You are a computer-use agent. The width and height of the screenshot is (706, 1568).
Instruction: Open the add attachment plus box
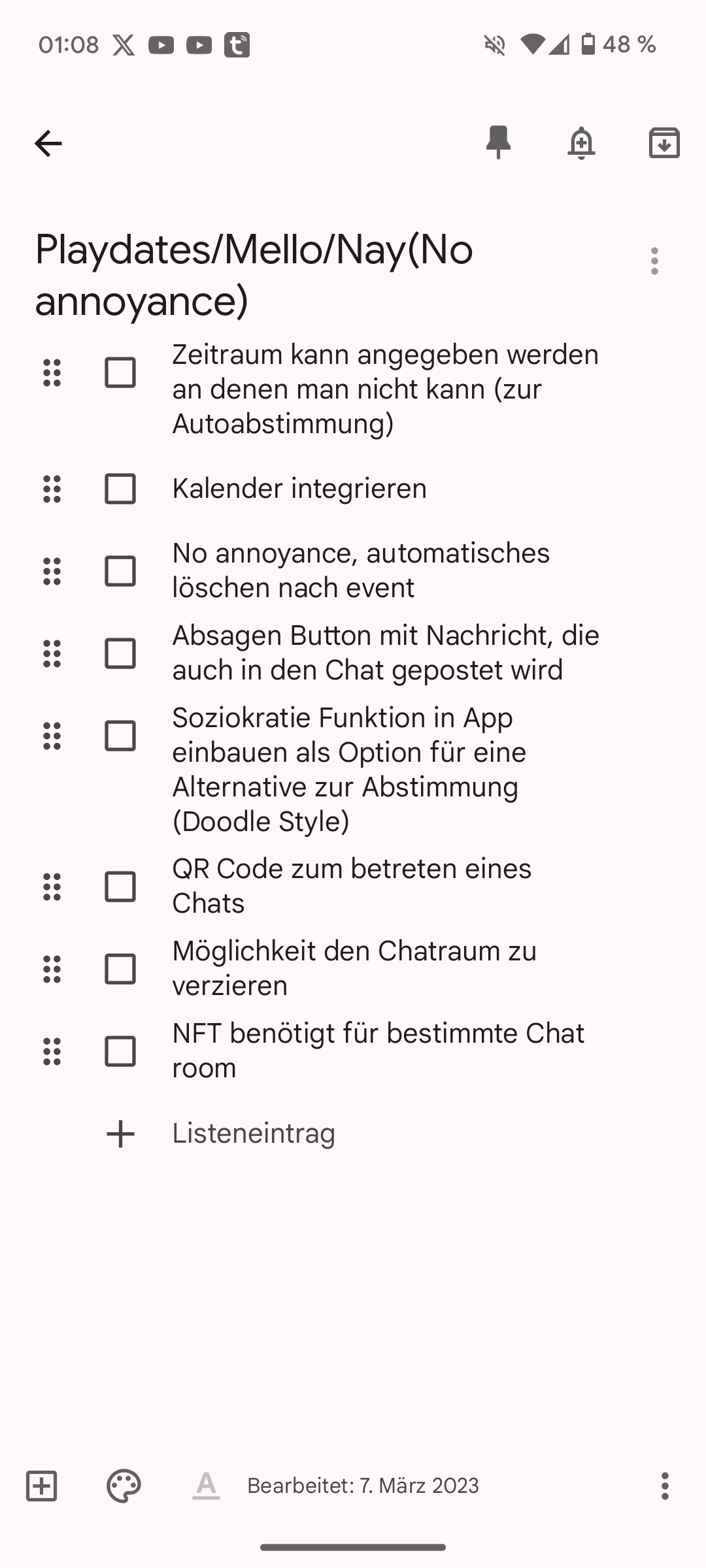click(x=41, y=1486)
